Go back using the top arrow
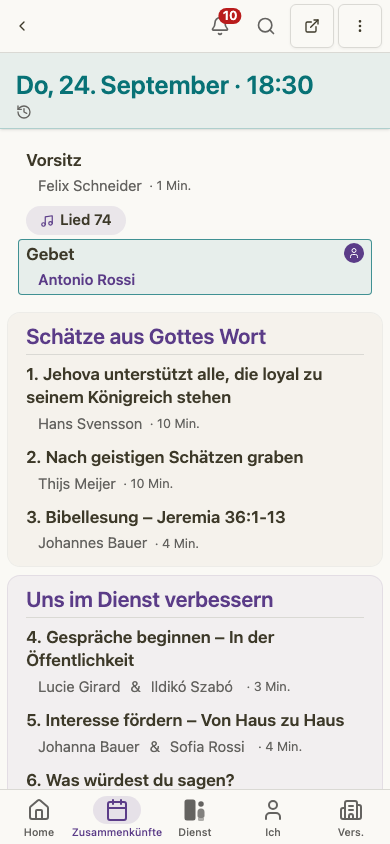390x844 pixels. [x=22, y=26]
